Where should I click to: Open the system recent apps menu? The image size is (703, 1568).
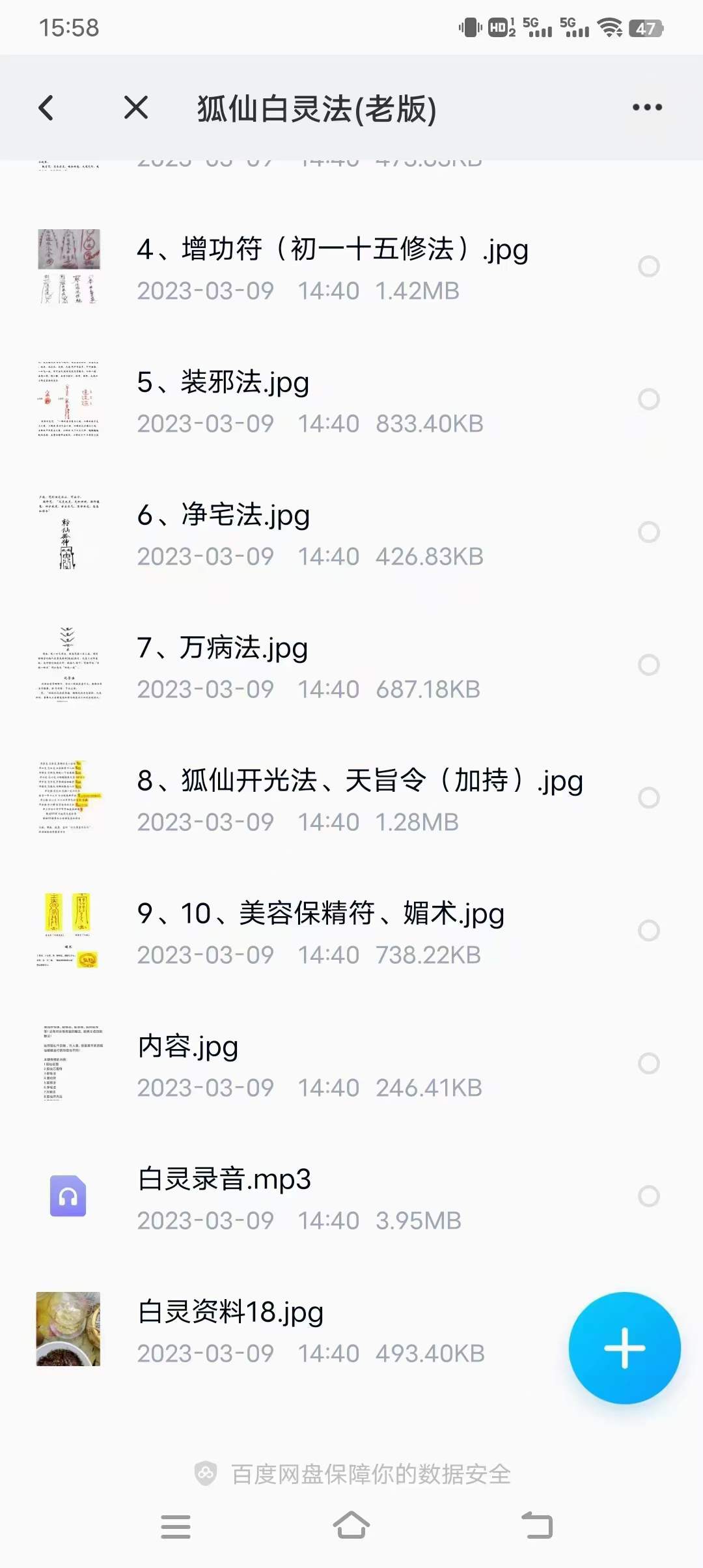[176, 1526]
